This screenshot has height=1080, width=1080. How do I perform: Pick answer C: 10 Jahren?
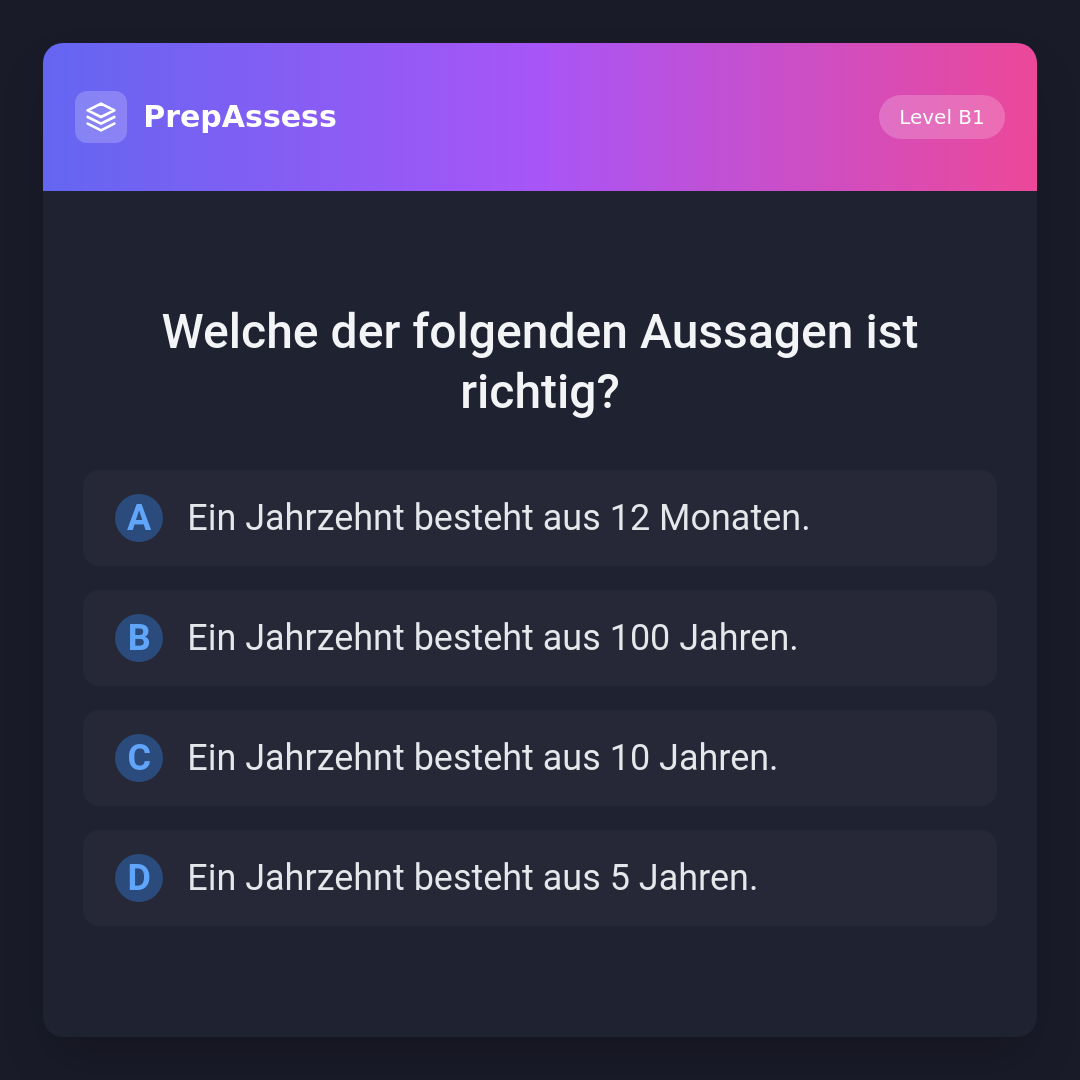pyautogui.click(x=540, y=758)
